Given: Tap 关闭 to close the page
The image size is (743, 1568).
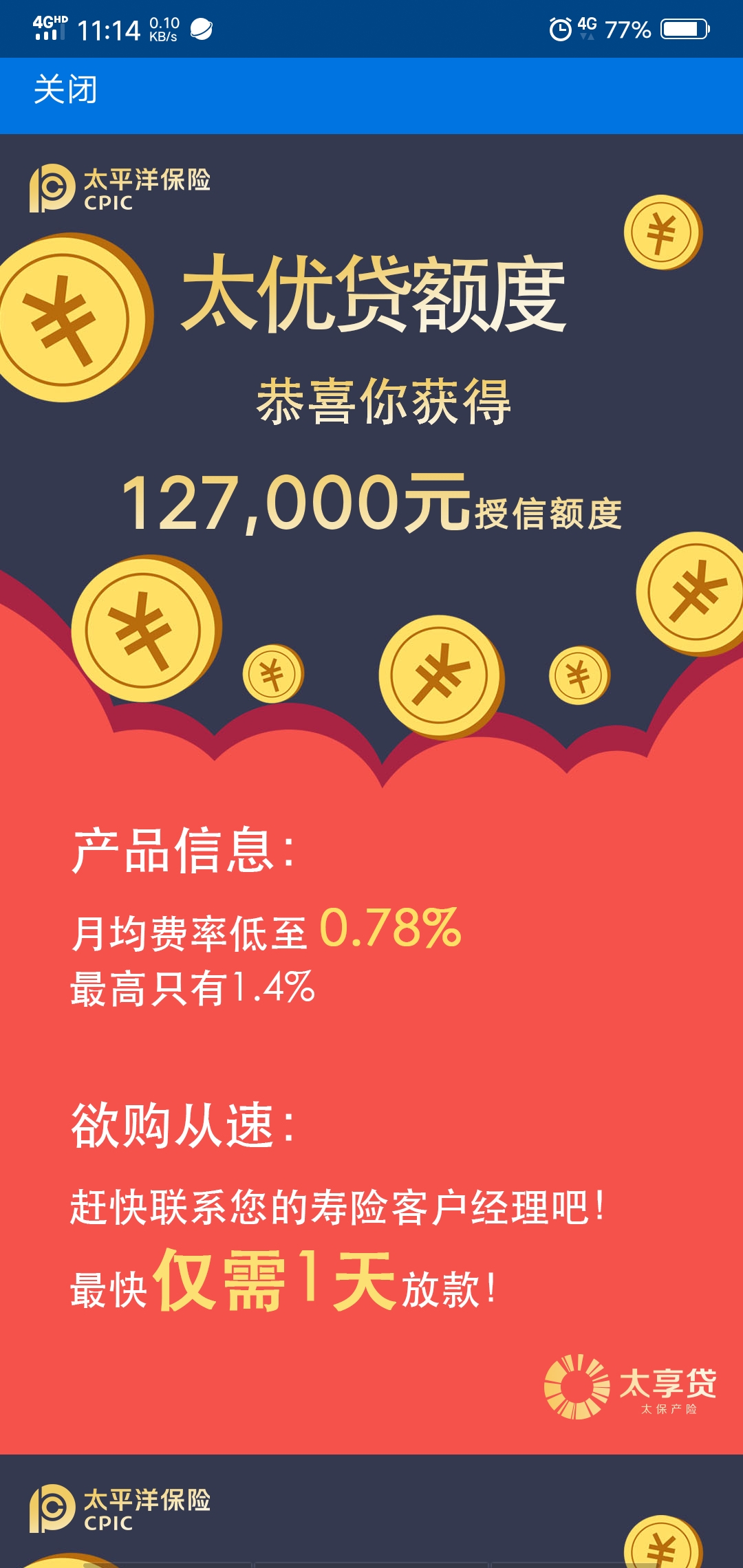Looking at the screenshot, I should click(65, 90).
